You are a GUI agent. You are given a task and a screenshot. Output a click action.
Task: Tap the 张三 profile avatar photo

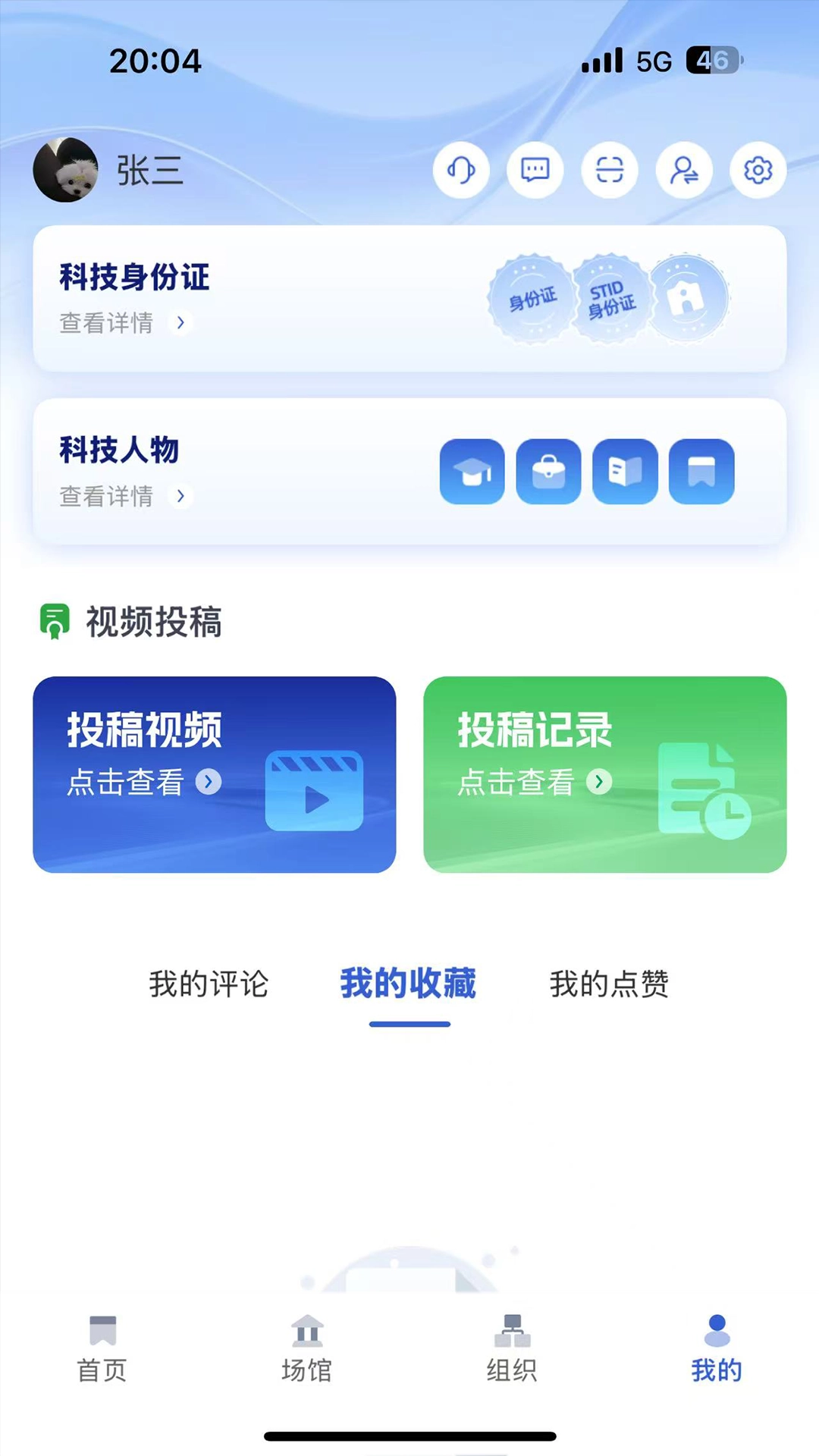(x=67, y=171)
